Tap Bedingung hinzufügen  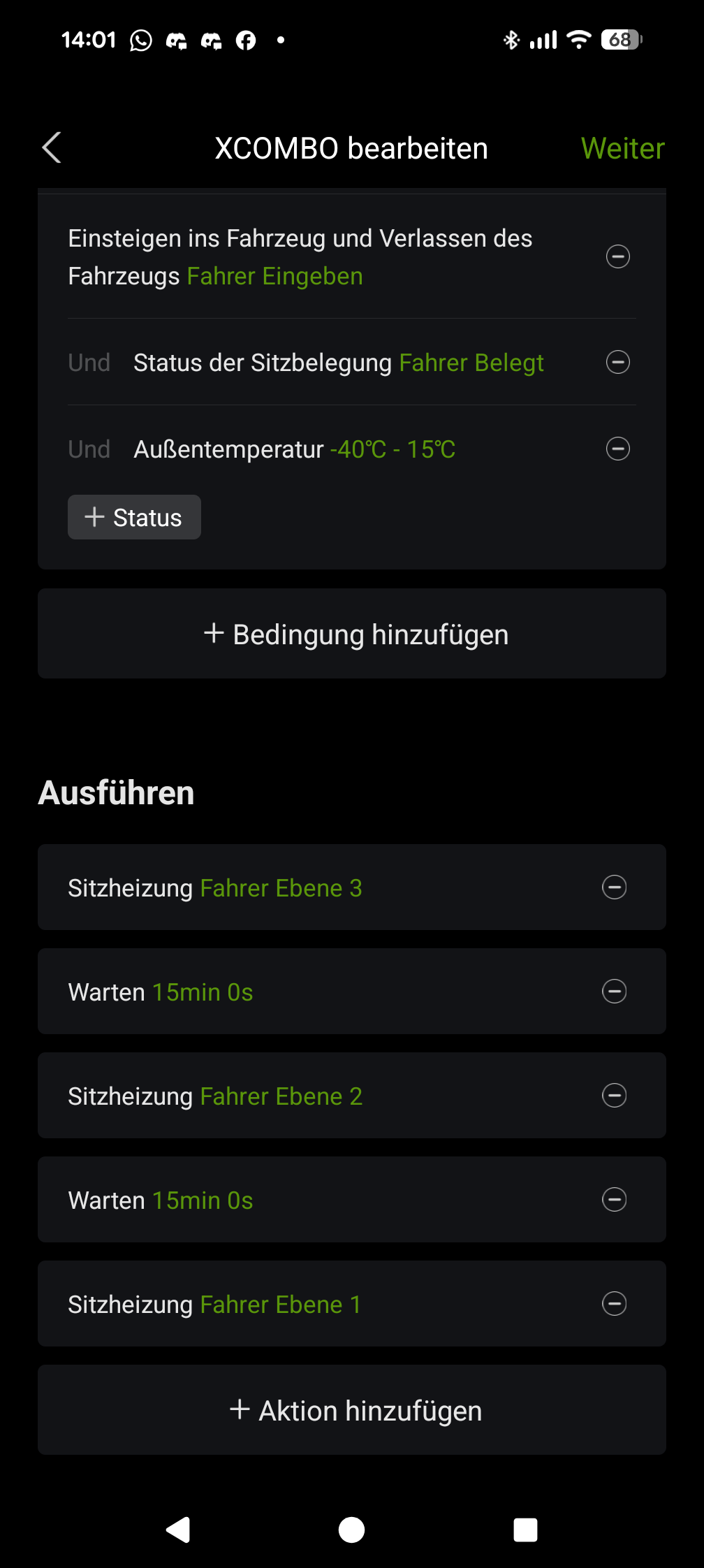click(352, 634)
